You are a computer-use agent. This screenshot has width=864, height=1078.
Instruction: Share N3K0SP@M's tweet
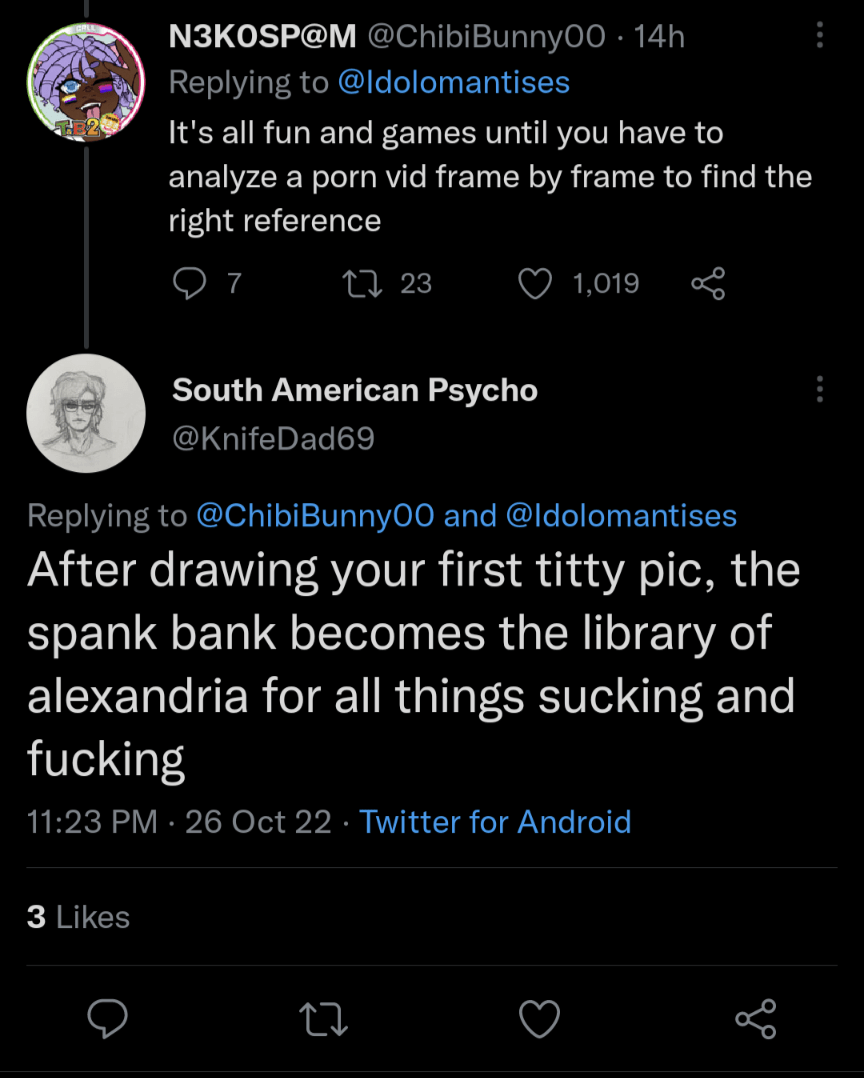(708, 284)
